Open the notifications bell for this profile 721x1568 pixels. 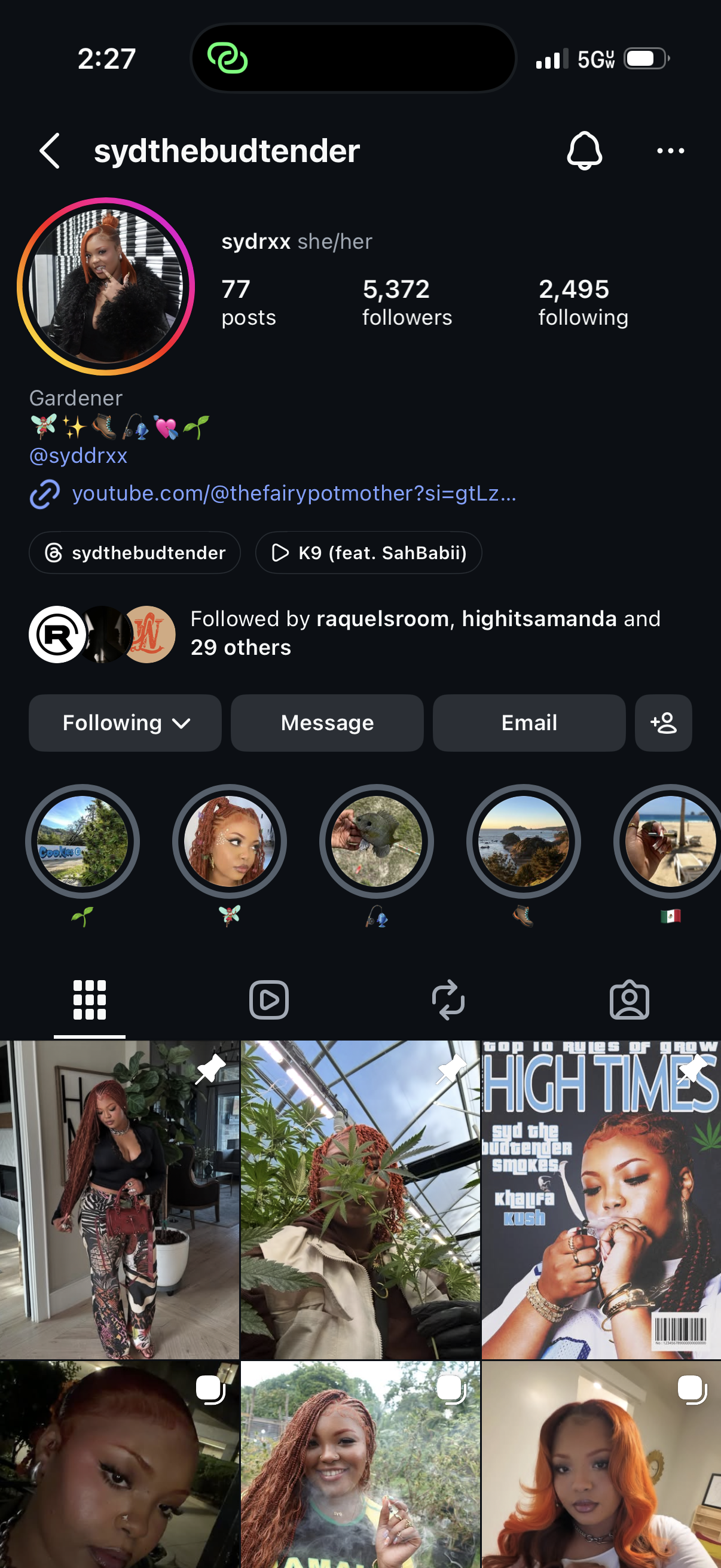point(584,150)
